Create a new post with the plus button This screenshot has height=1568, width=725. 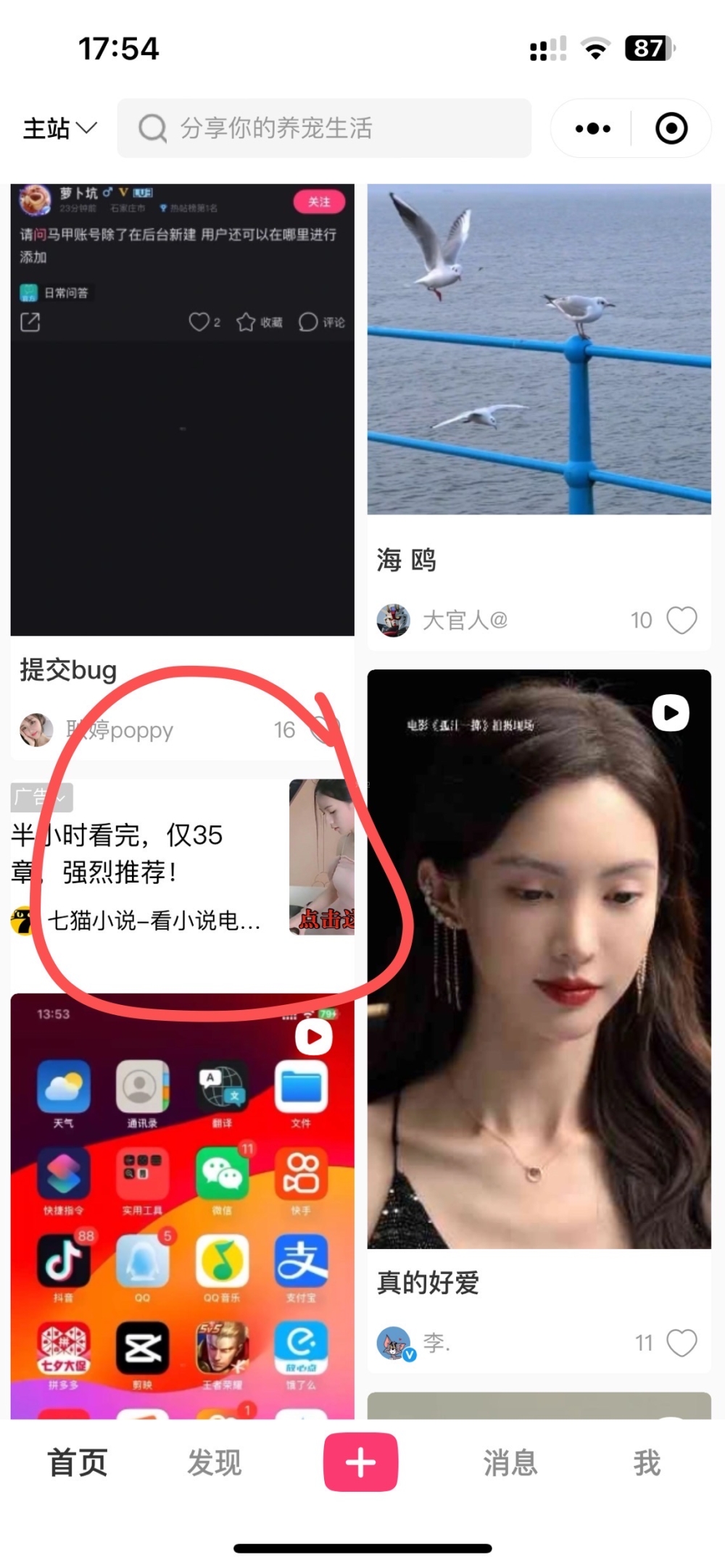coord(360,1462)
